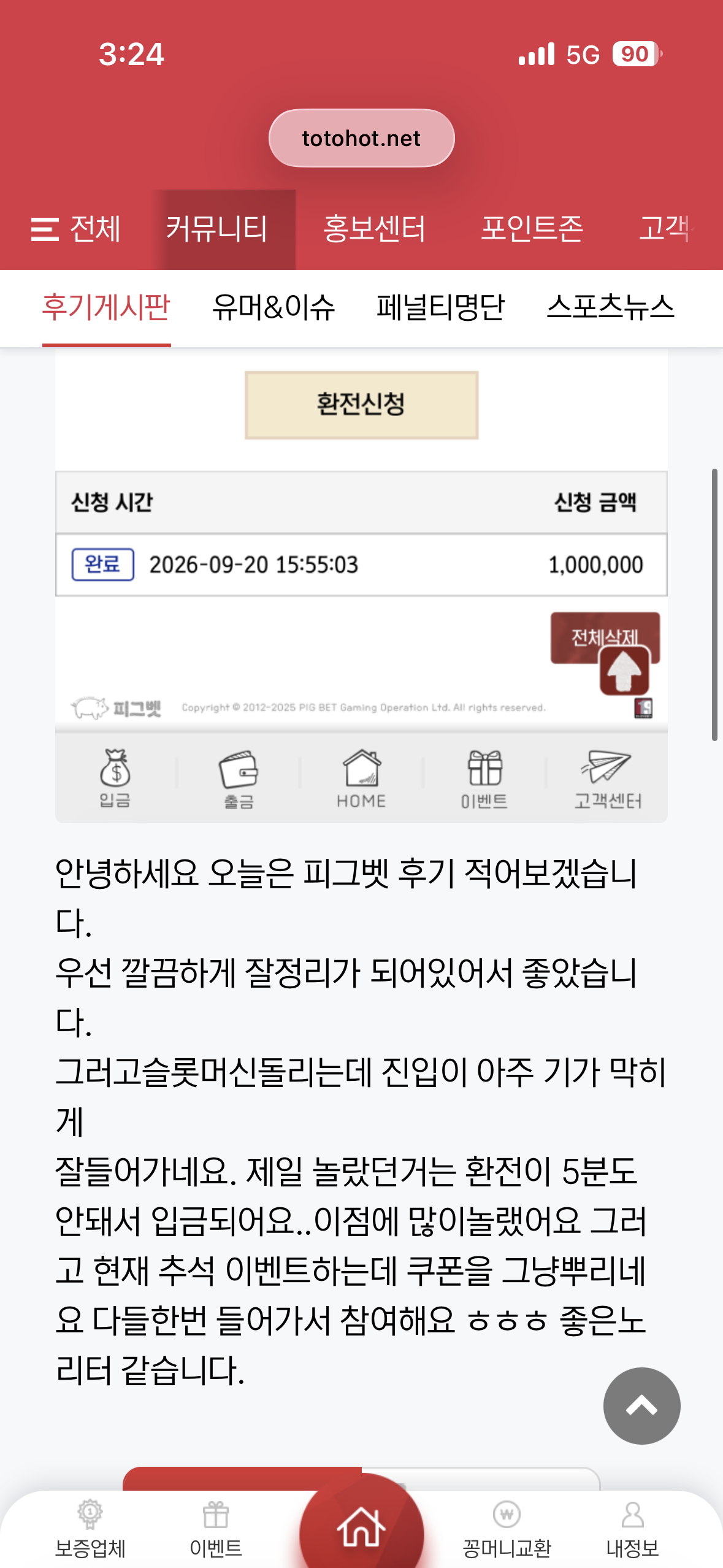
Task: Tap the grey scroll-to-top arrow button
Action: (x=641, y=1405)
